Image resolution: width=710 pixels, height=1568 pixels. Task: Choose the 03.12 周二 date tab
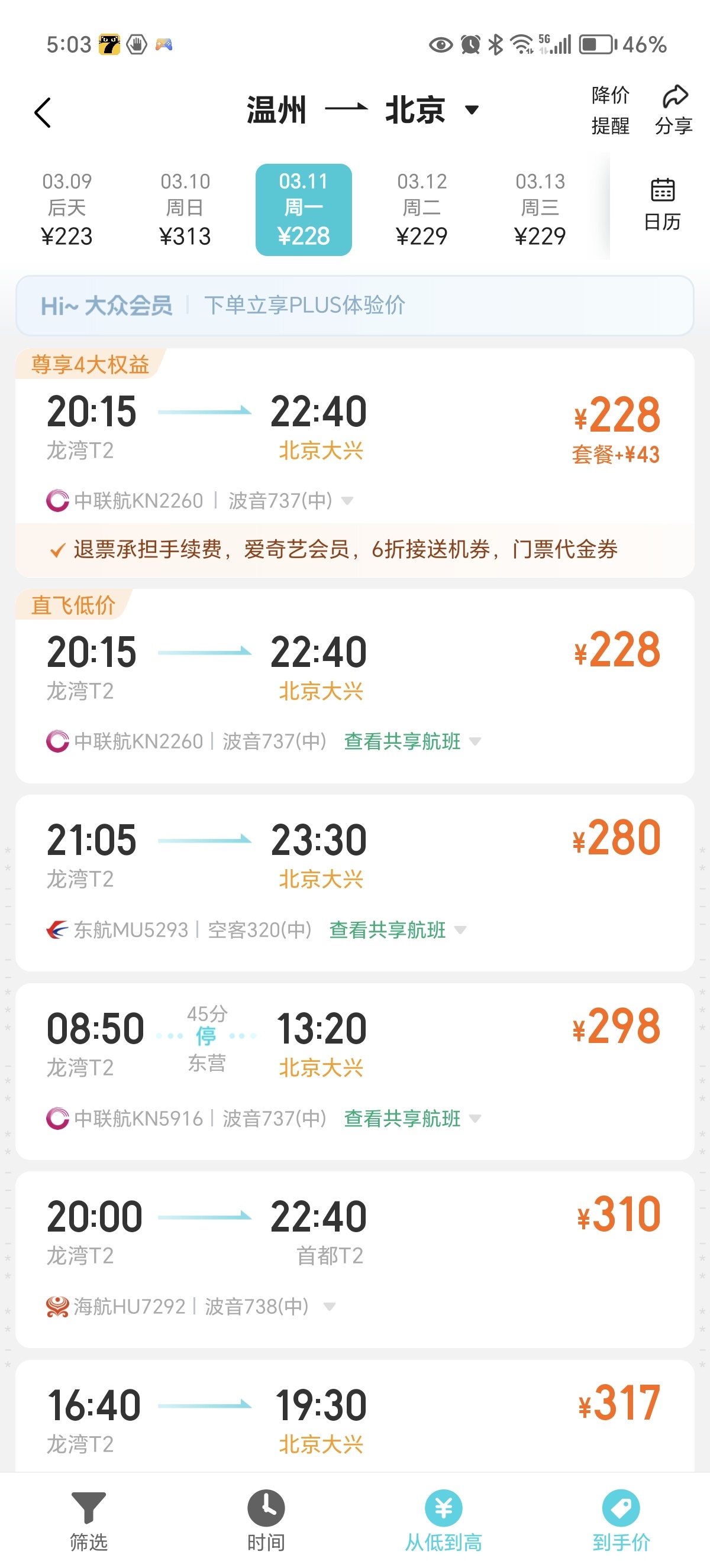coord(421,209)
